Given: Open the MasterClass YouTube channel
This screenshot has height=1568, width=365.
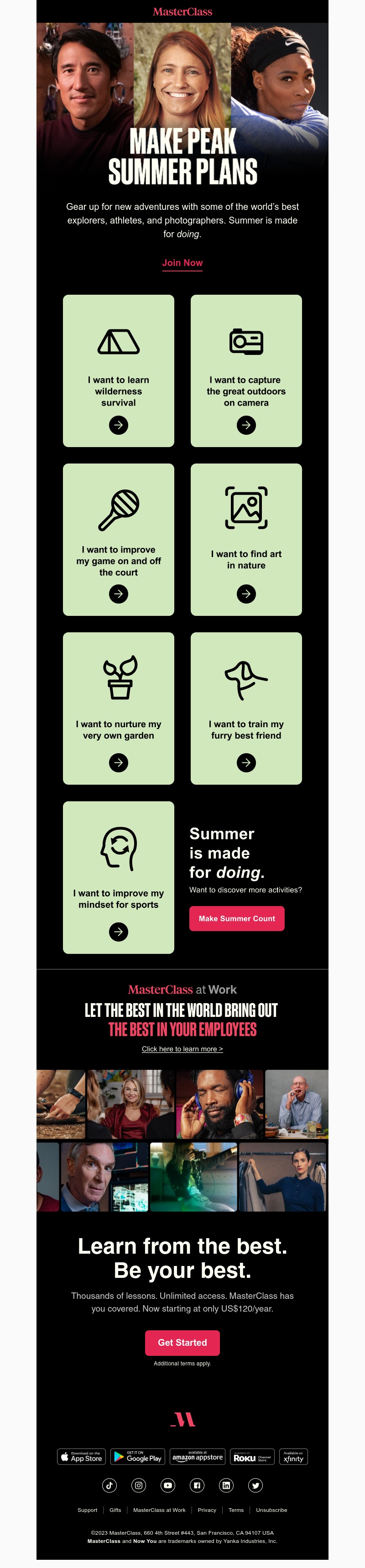Looking at the screenshot, I should (x=168, y=1485).
